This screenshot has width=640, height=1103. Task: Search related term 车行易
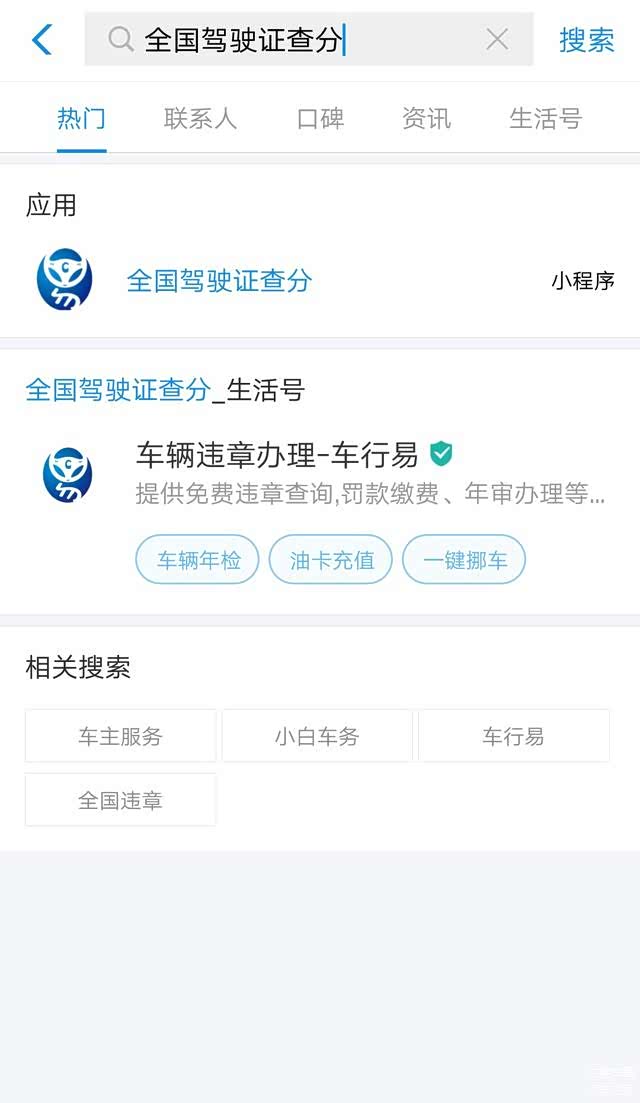point(513,736)
